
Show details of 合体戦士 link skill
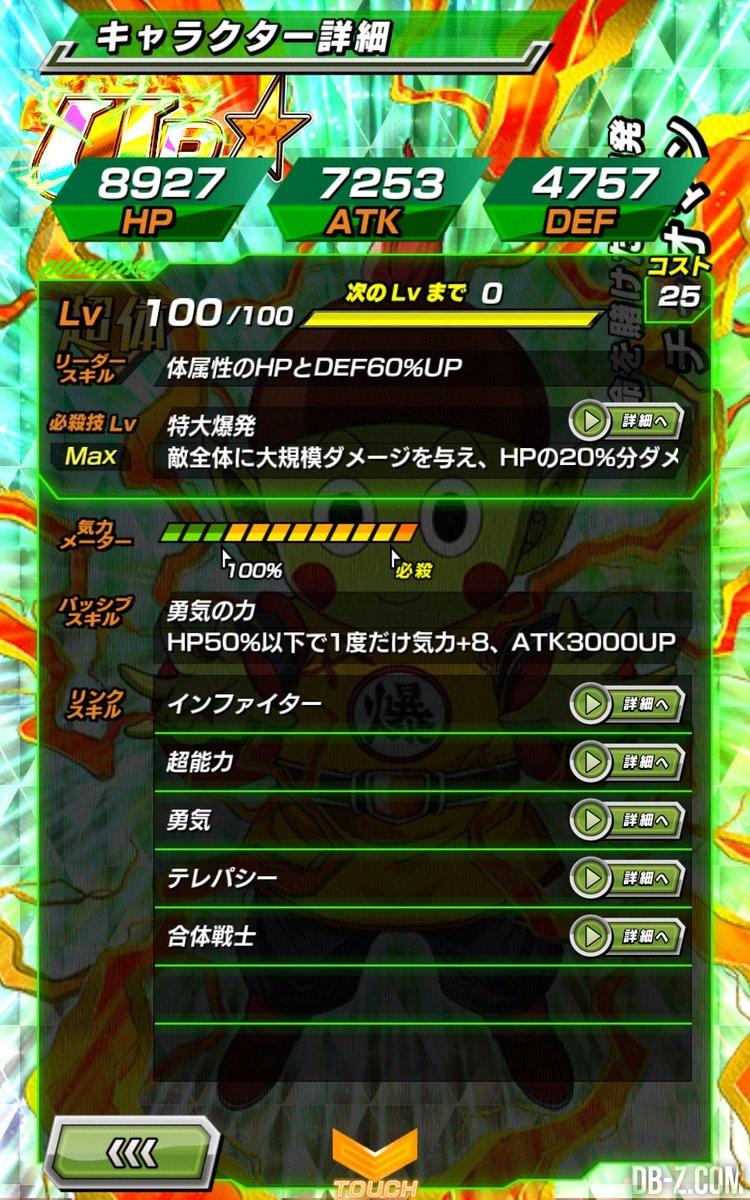coord(627,937)
